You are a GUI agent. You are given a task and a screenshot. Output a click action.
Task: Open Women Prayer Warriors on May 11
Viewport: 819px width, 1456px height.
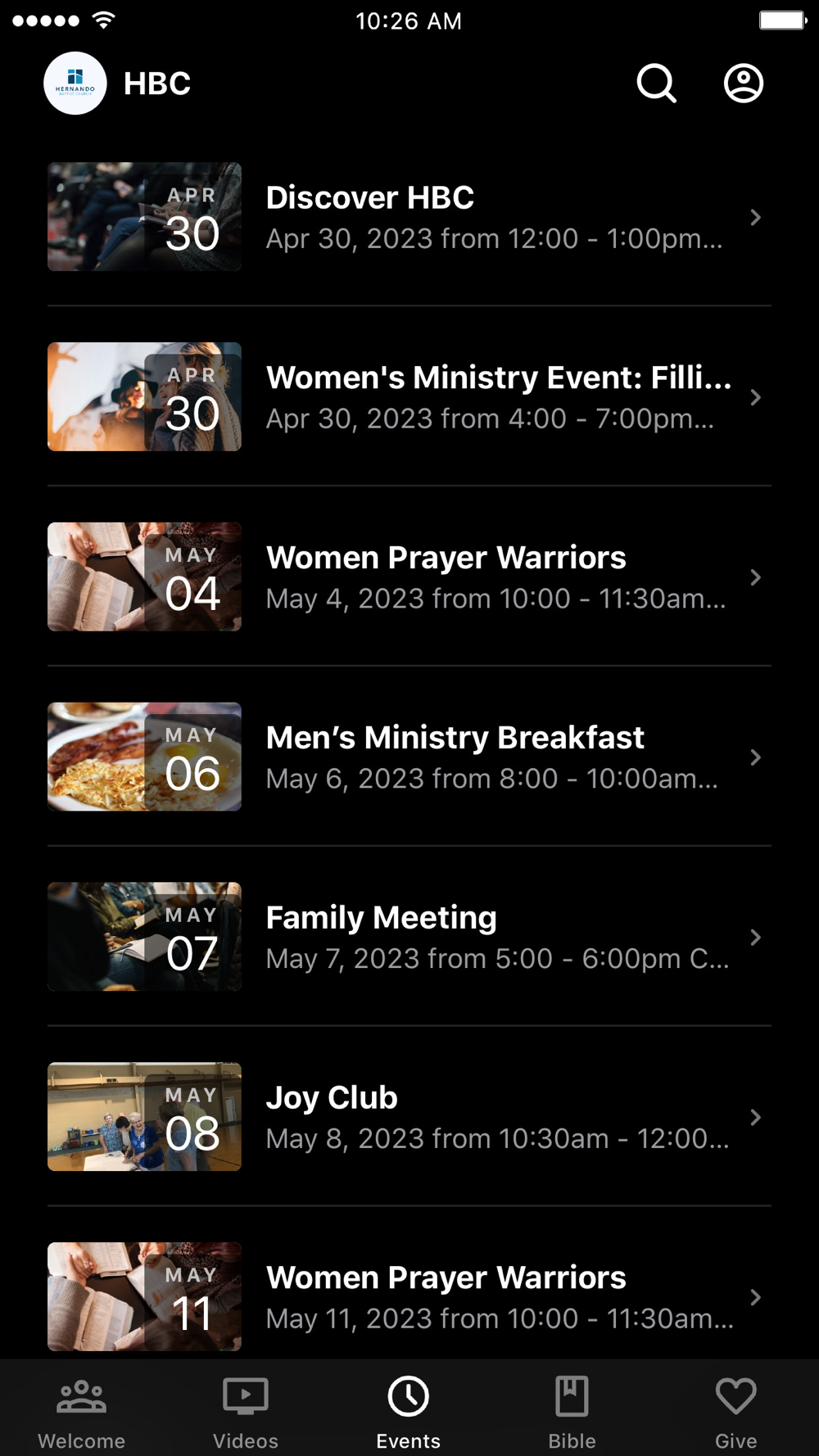[409, 1297]
